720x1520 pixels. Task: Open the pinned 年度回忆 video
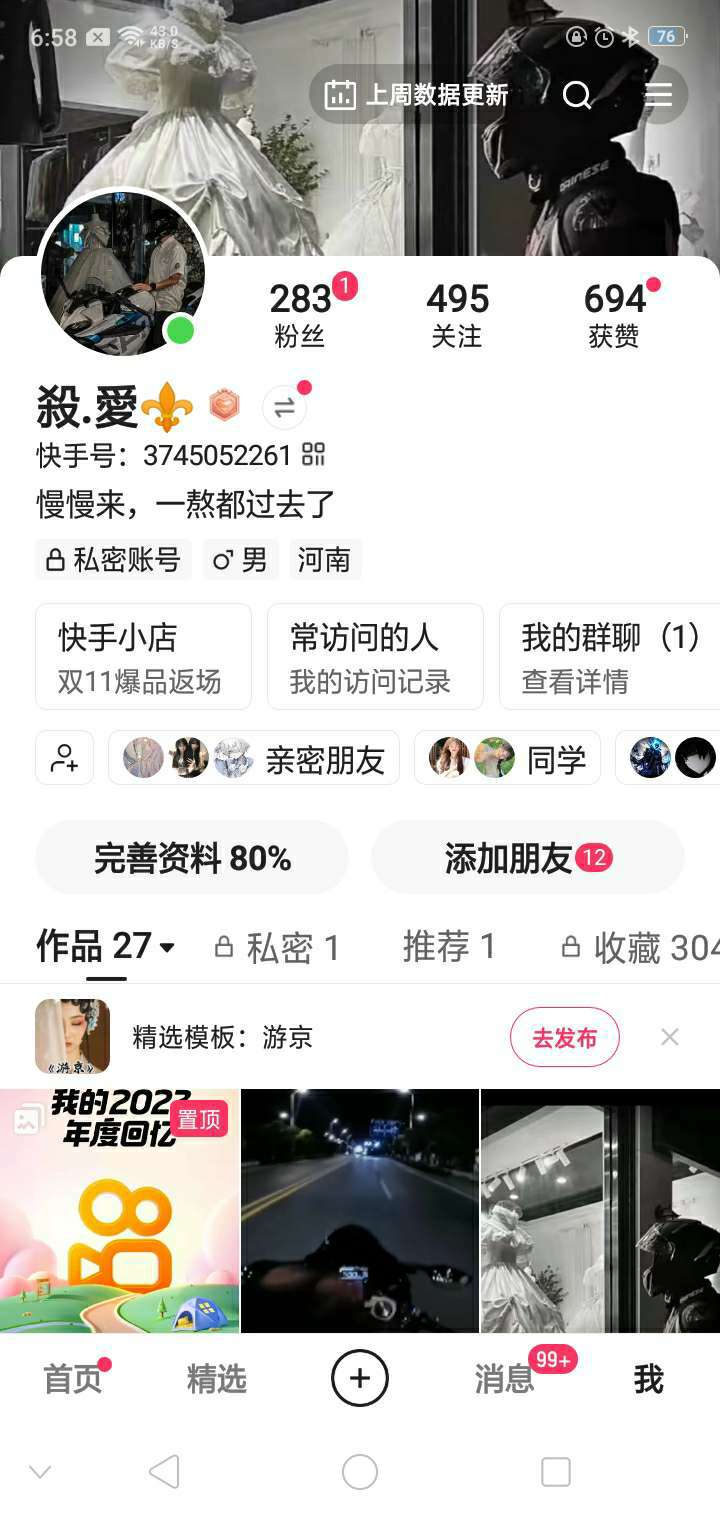coord(120,1210)
